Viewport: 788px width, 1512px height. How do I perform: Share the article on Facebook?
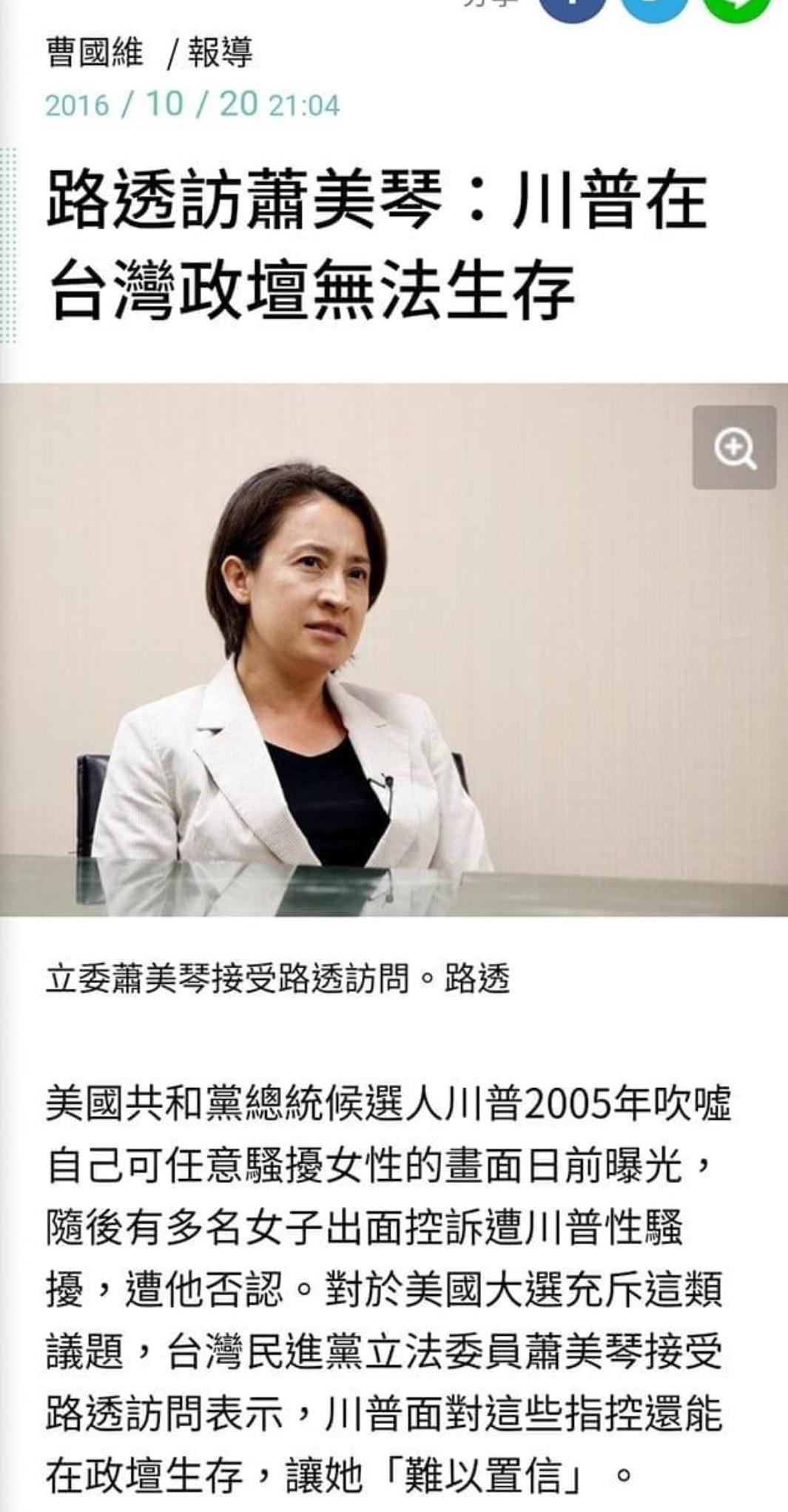pyautogui.click(x=573, y=7)
